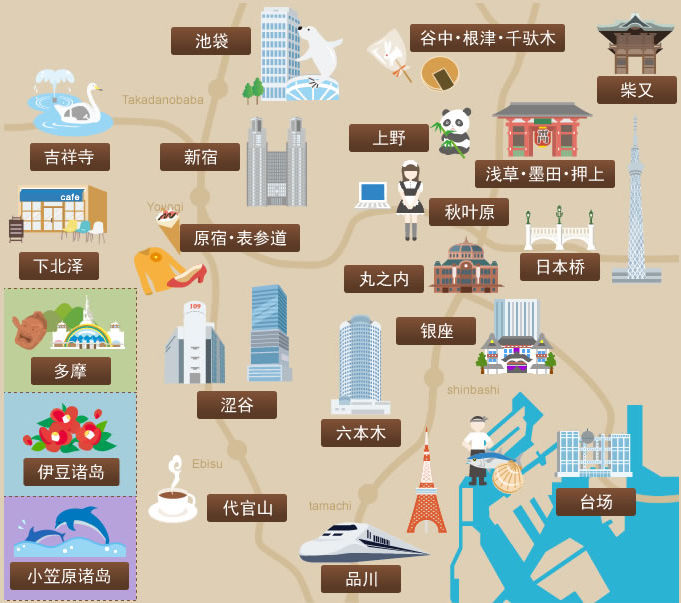Open the 品川 area
681x603 pixels.
361,579
